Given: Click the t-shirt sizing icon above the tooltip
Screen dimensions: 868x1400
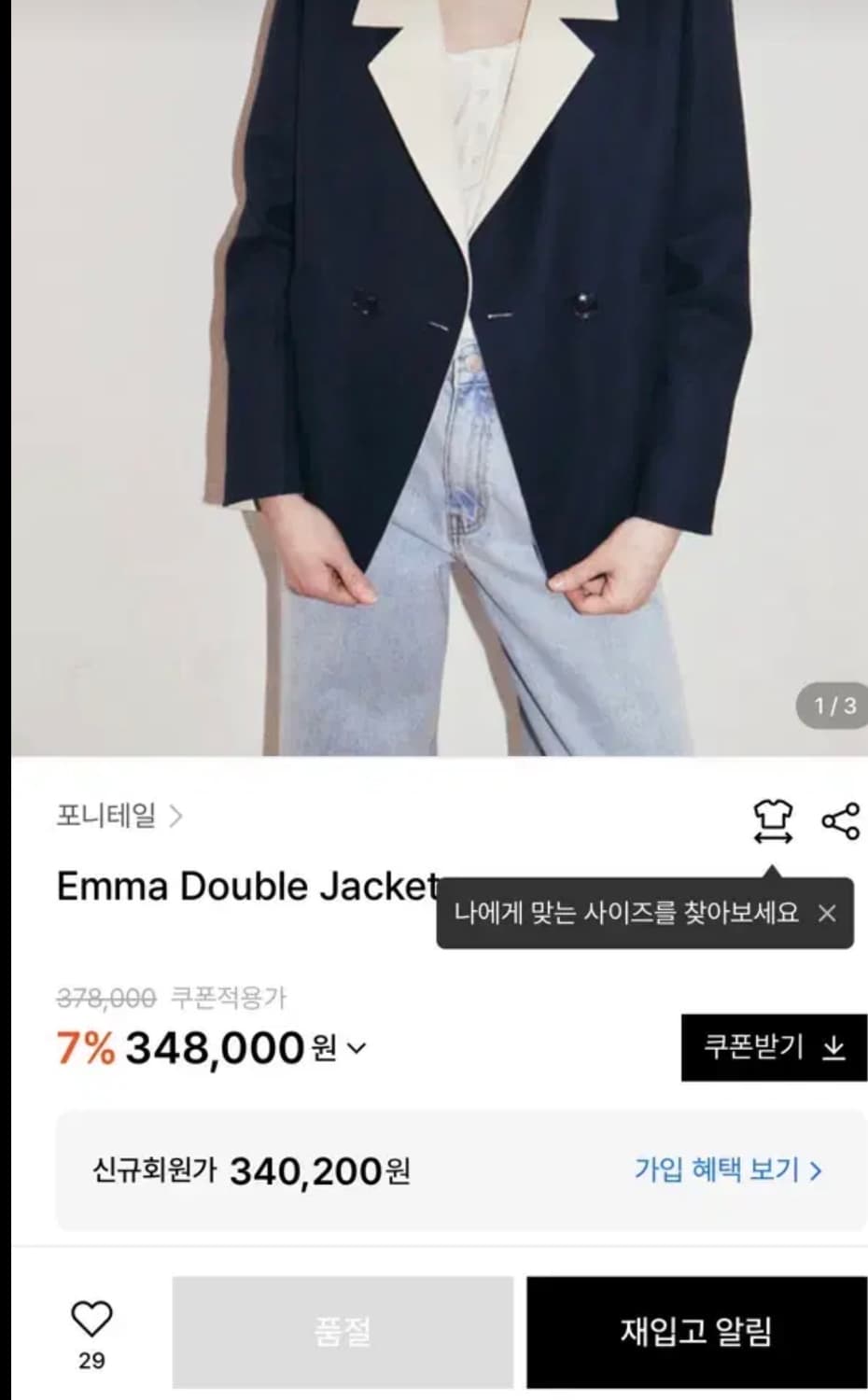Looking at the screenshot, I should point(773,821).
